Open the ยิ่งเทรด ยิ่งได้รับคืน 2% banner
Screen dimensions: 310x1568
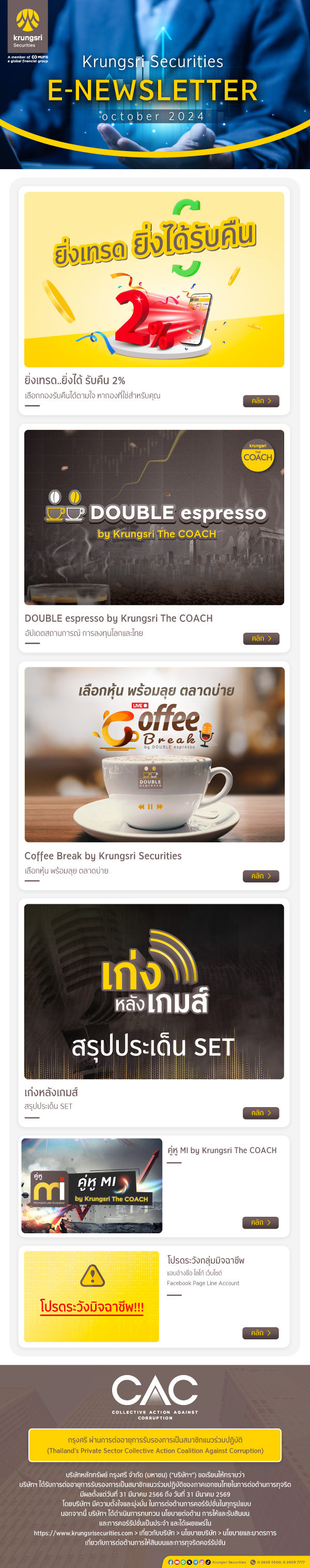(x=154, y=279)
